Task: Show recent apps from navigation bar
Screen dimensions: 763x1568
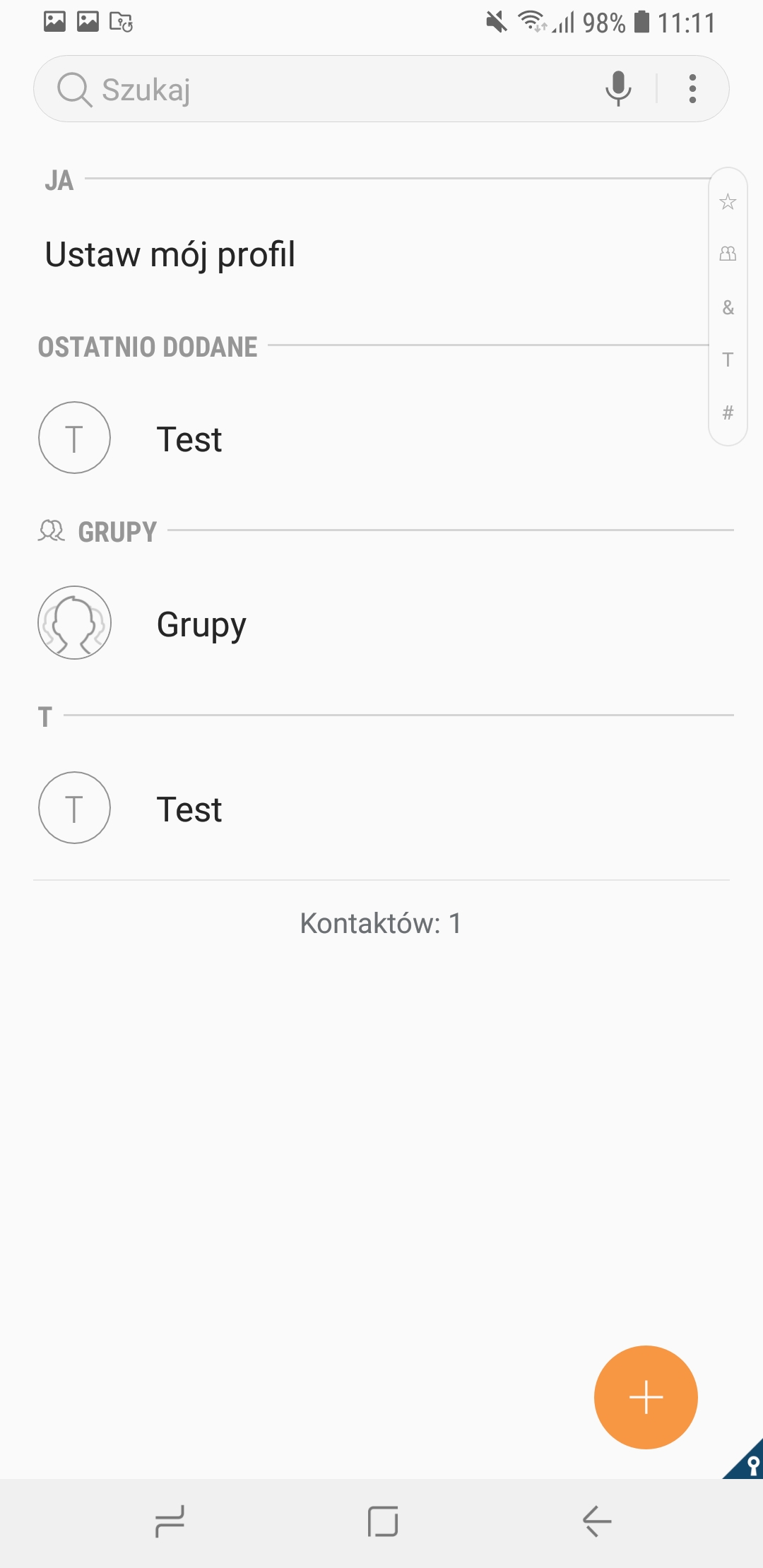Action: click(170, 1521)
